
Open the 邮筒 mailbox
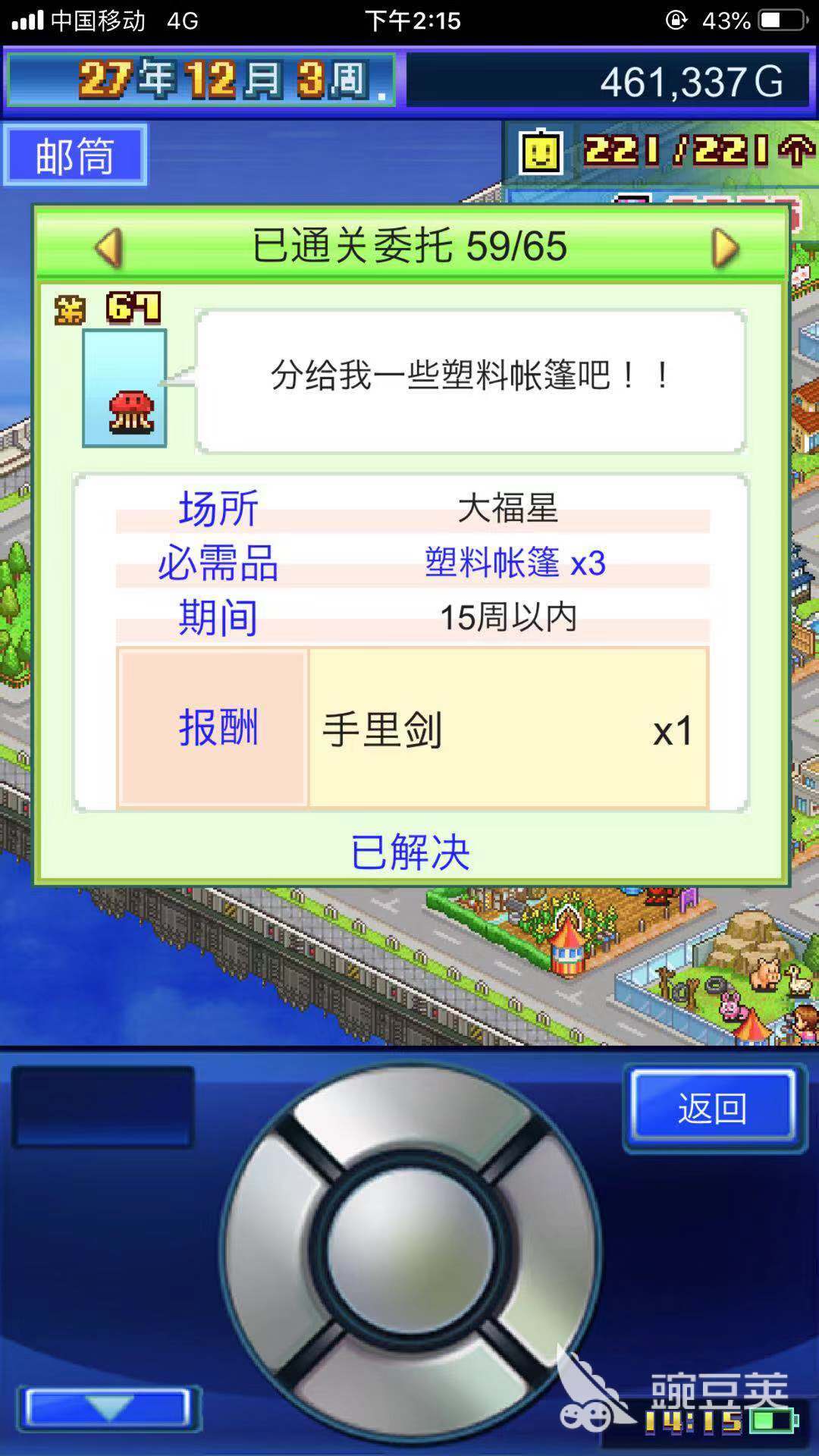[x=75, y=155]
